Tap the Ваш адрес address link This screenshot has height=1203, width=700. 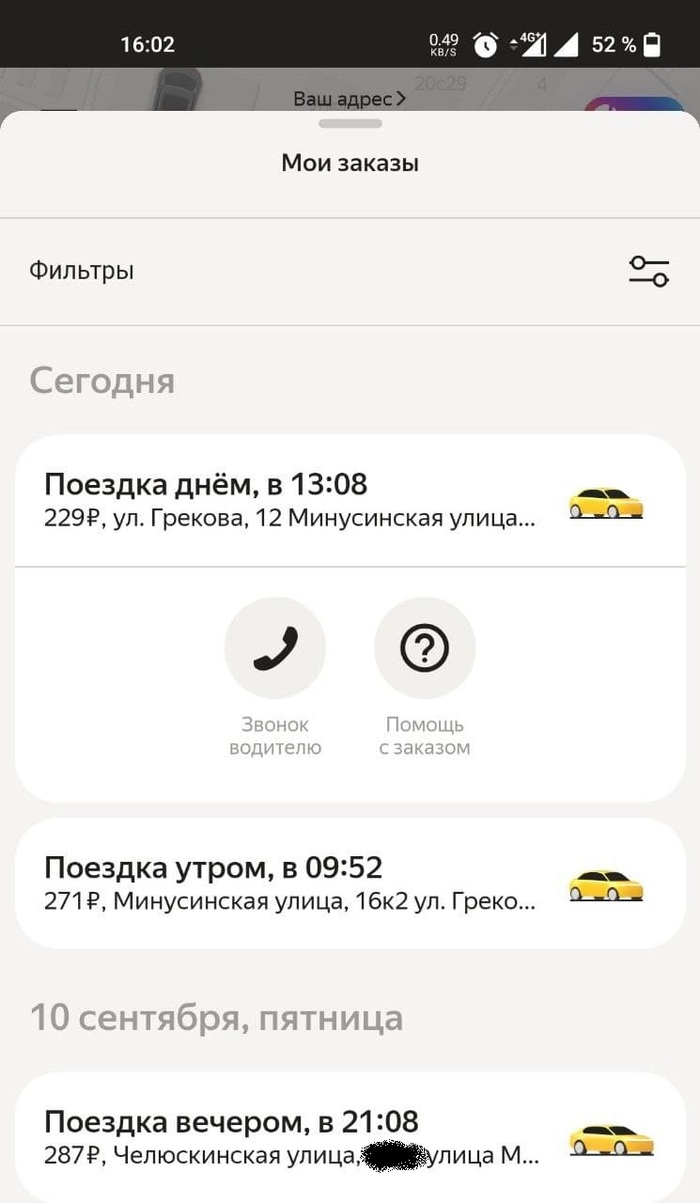coord(349,99)
